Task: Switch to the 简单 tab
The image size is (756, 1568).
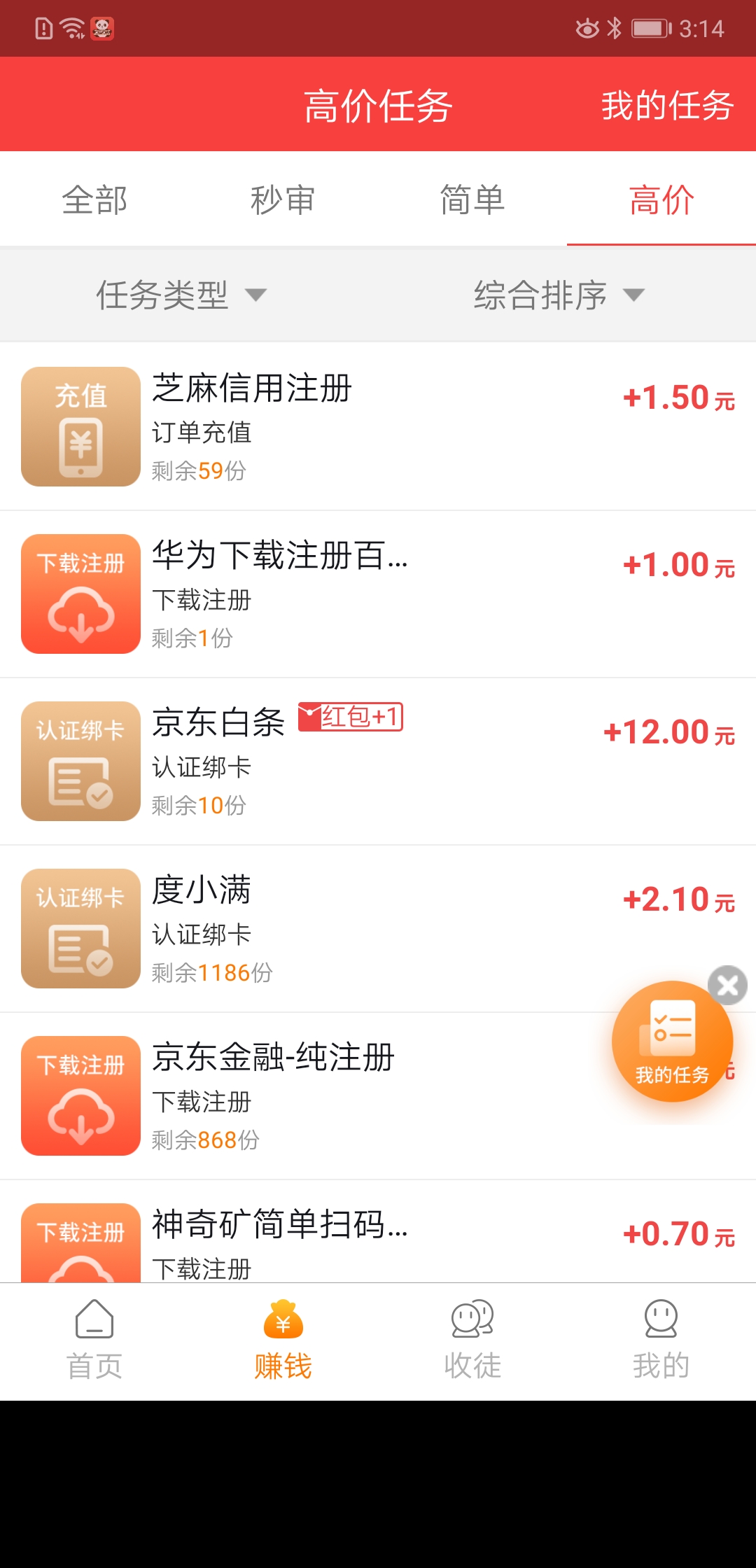Action: [x=472, y=199]
